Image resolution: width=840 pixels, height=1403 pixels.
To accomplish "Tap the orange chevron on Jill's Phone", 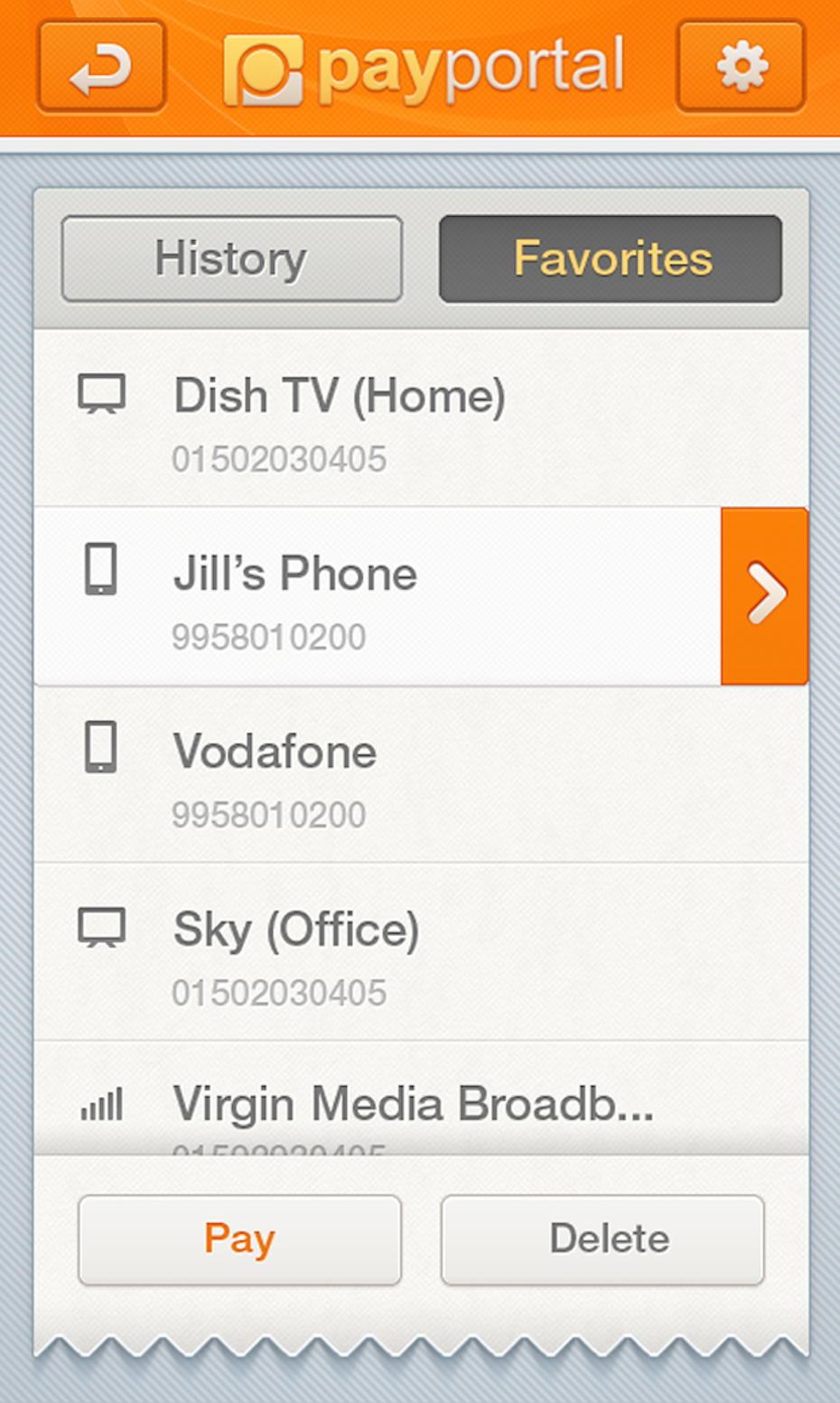I will point(764,596).
